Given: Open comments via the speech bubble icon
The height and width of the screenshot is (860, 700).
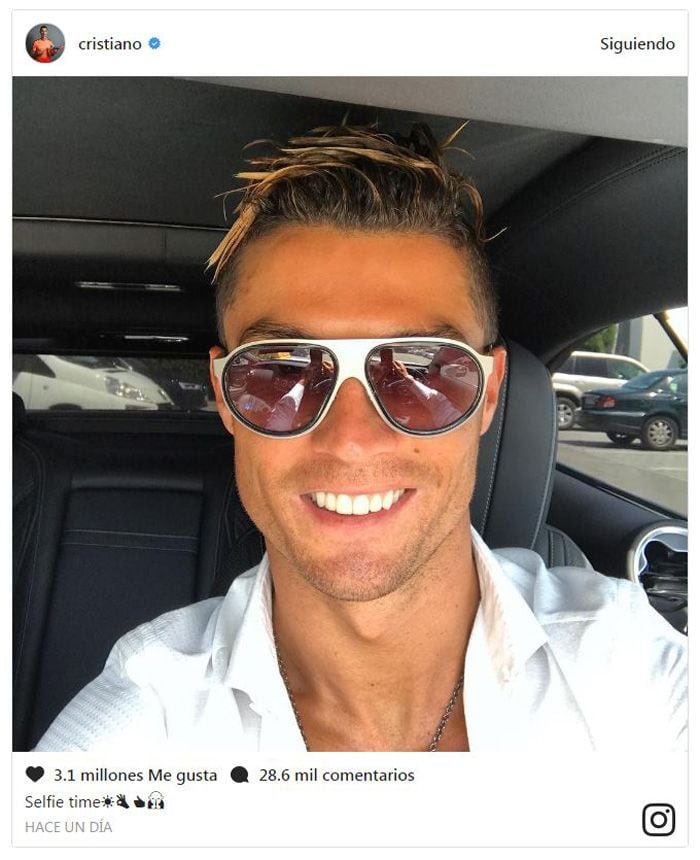Looking at the screenshot, I should pyautogui.click(x=239, y=774).
